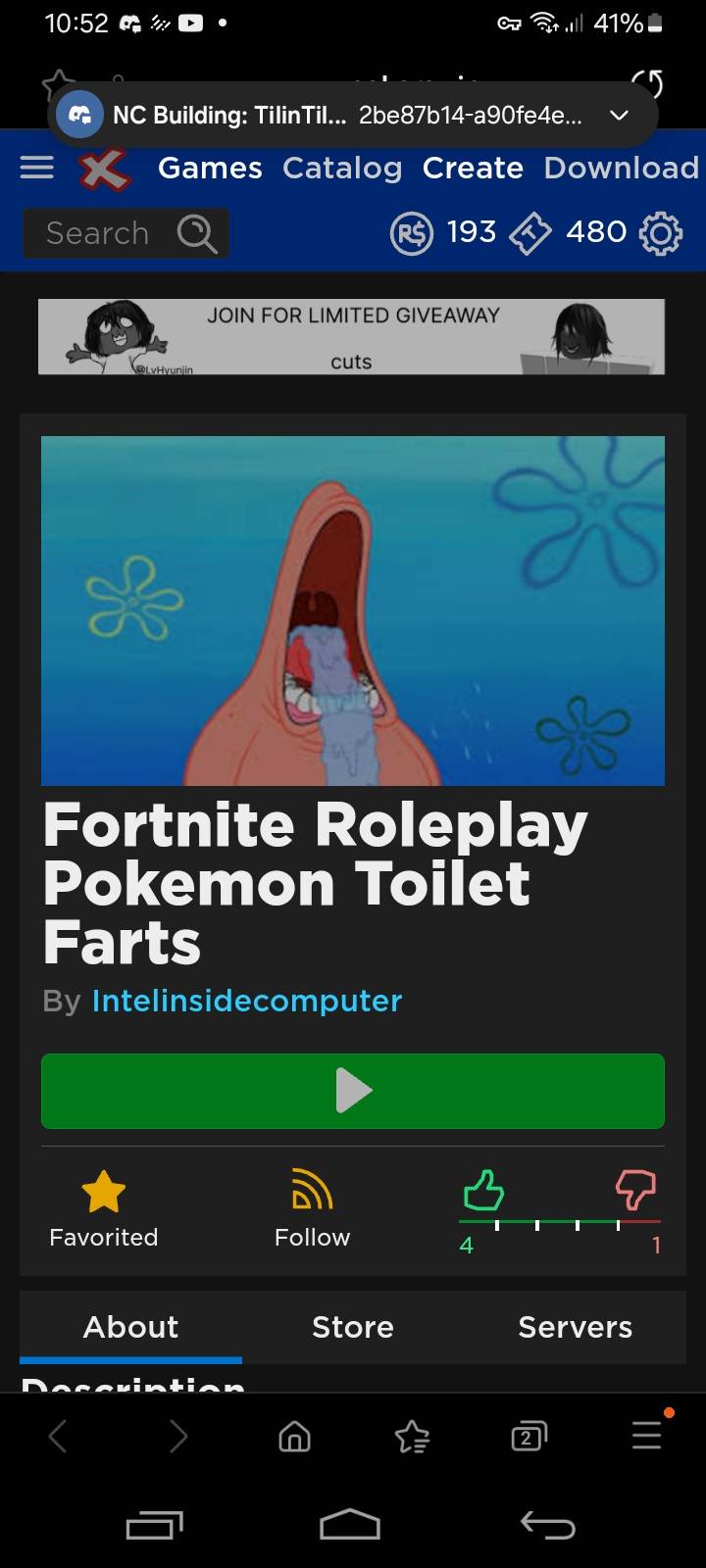
Task: Go to the Games page
Action: tap(210, 169)
